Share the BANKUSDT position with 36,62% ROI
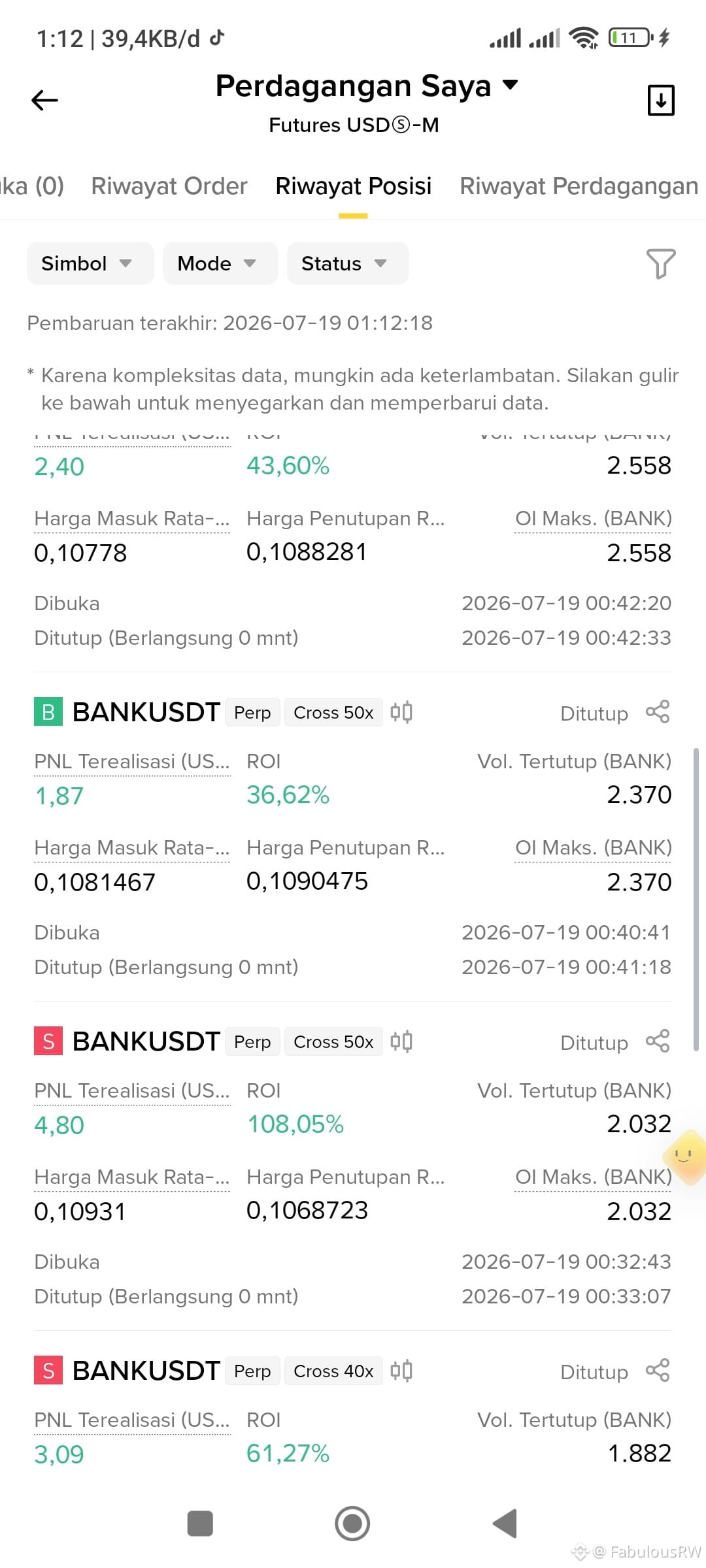Image resolution: width=706 pixels, height=1568 pixels. [x=658, y=712]
